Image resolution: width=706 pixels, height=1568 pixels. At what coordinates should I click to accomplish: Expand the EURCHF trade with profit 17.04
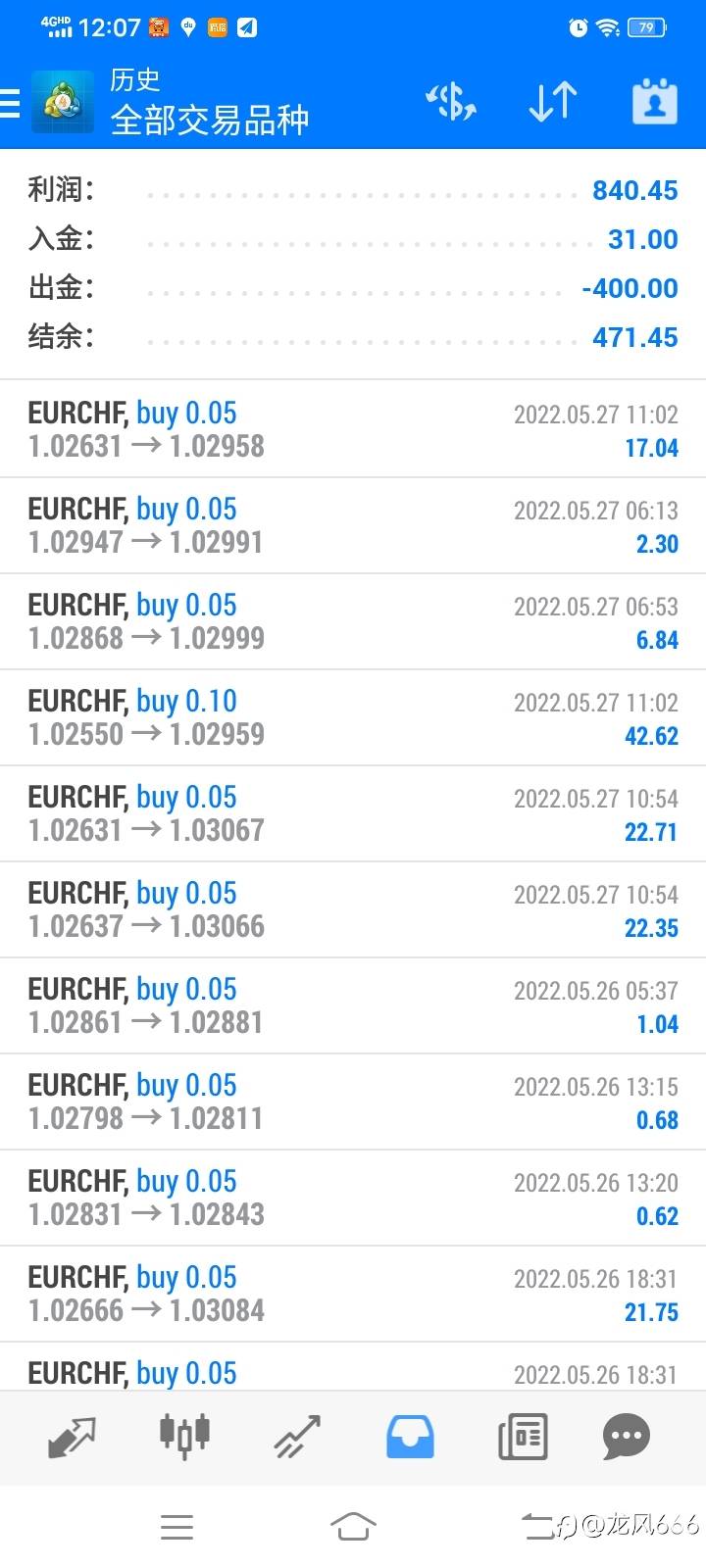pos(353,429)
